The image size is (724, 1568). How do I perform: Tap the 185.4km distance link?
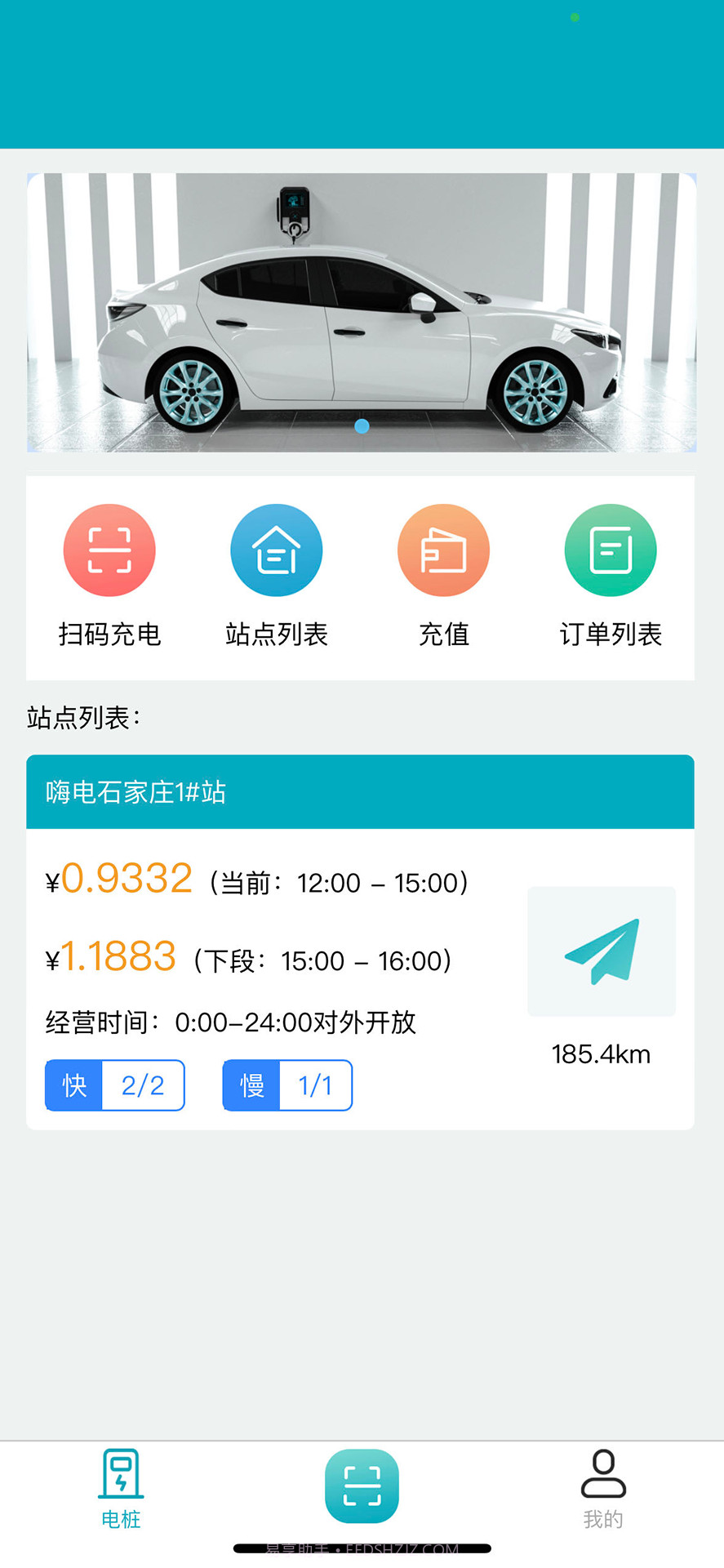[601, 1053]
